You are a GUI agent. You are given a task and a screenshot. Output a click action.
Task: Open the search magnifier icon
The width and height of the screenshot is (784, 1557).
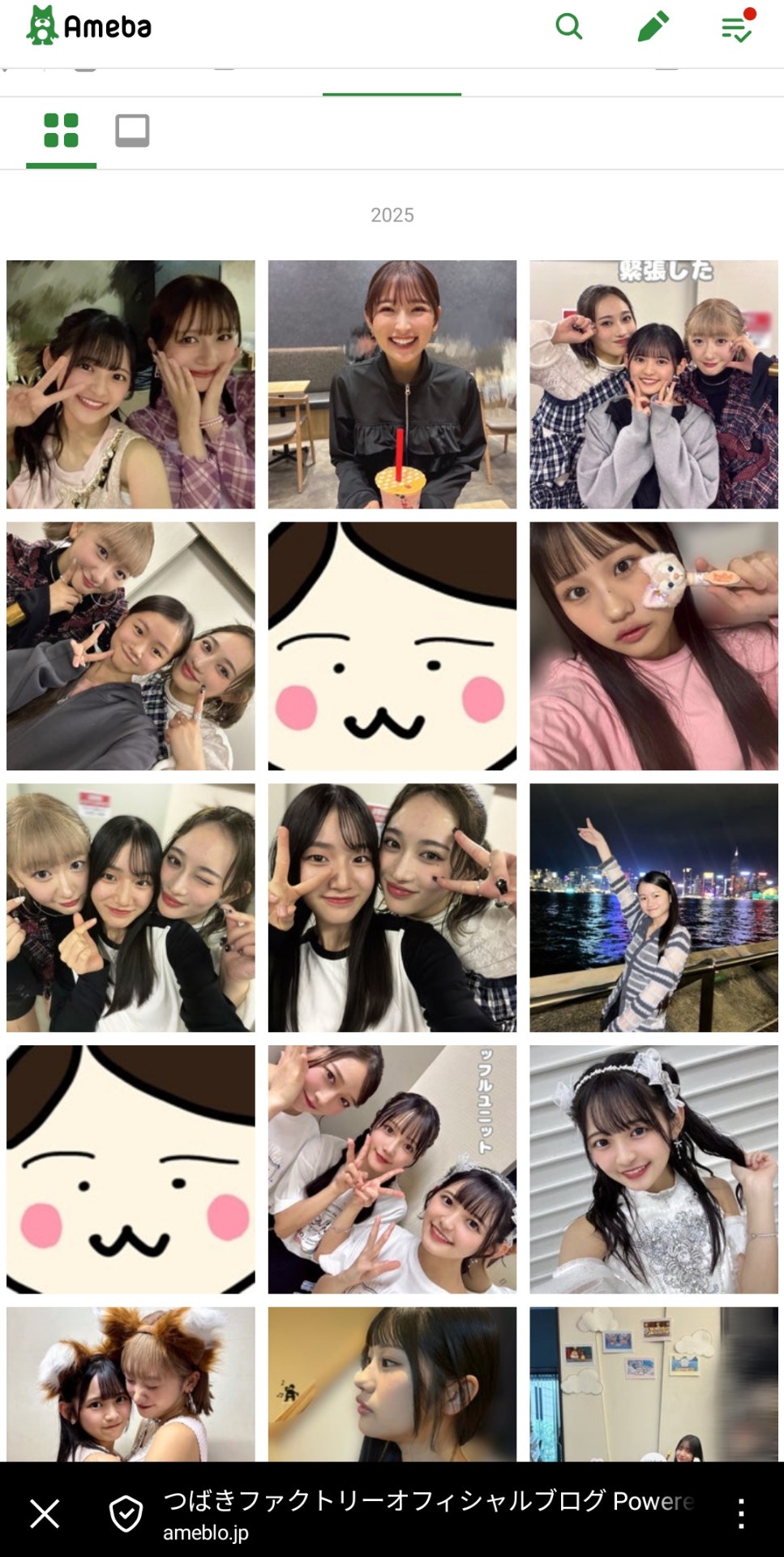pos(568,27)
